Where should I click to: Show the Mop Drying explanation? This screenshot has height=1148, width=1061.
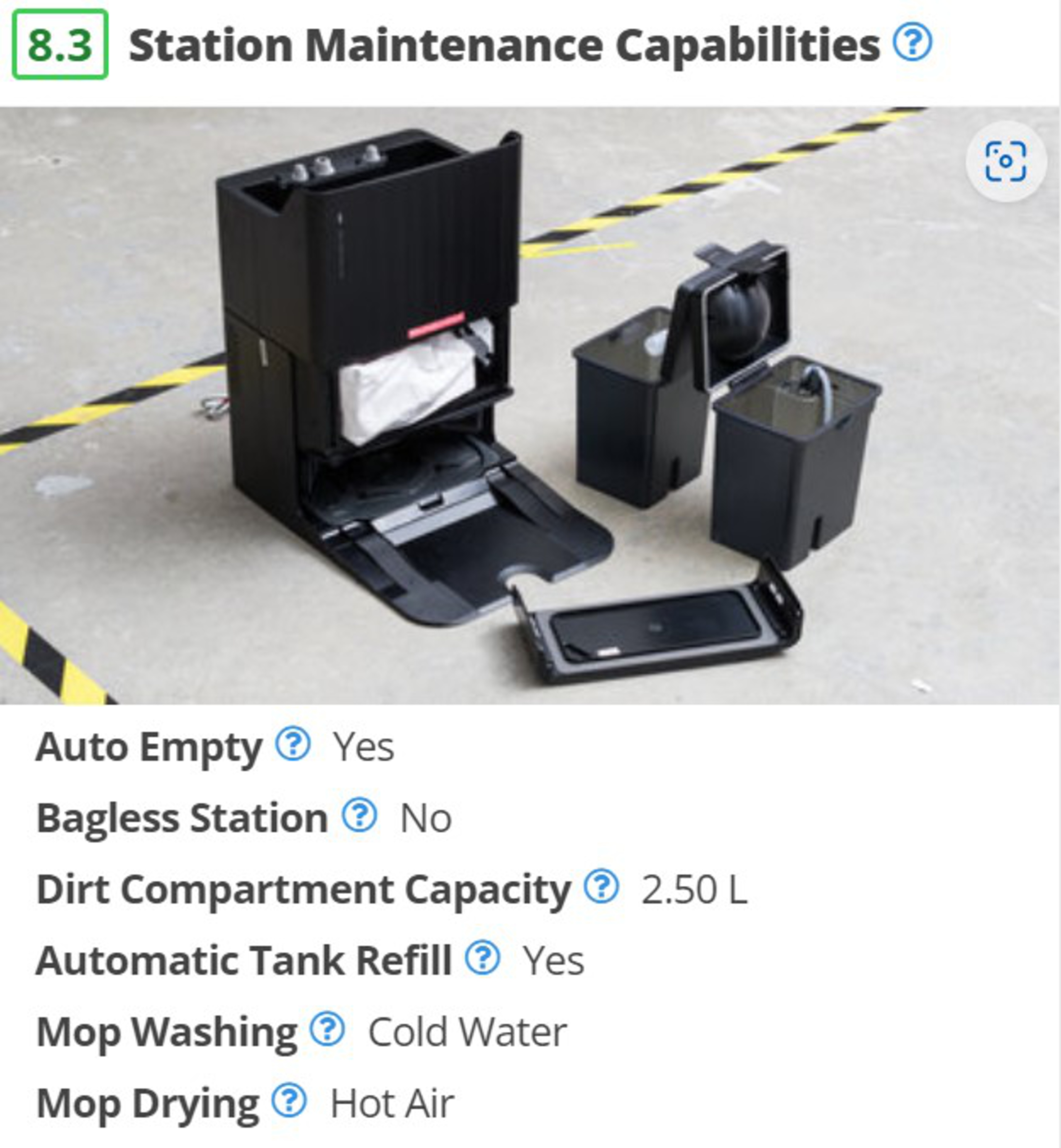(289, 1100)
